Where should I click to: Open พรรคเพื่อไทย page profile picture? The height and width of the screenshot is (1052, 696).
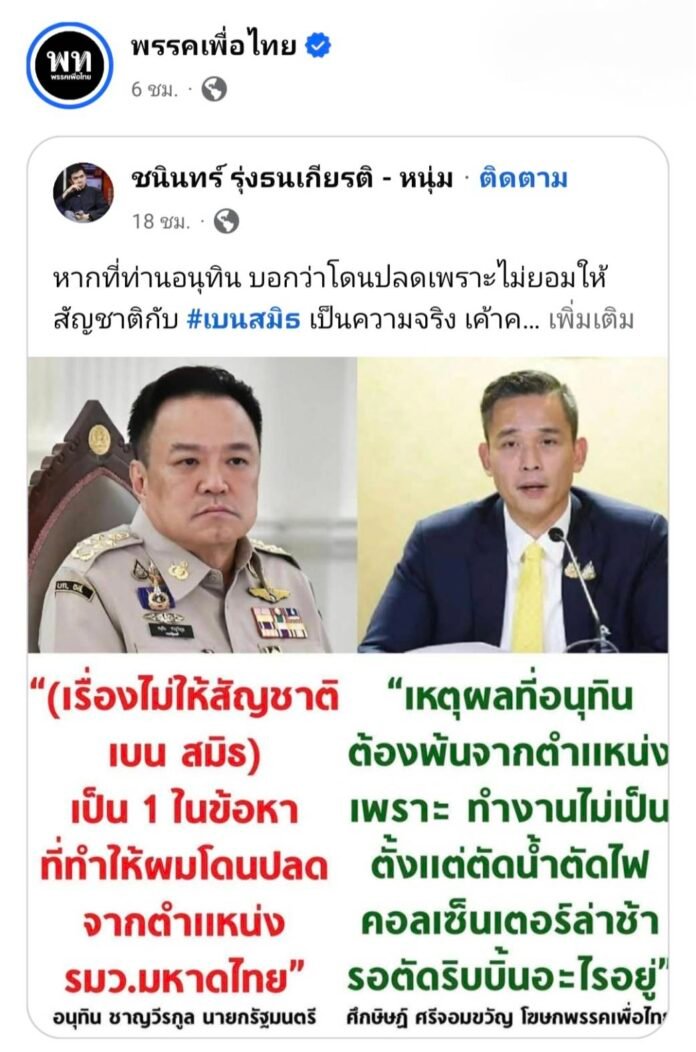[69, 65]
